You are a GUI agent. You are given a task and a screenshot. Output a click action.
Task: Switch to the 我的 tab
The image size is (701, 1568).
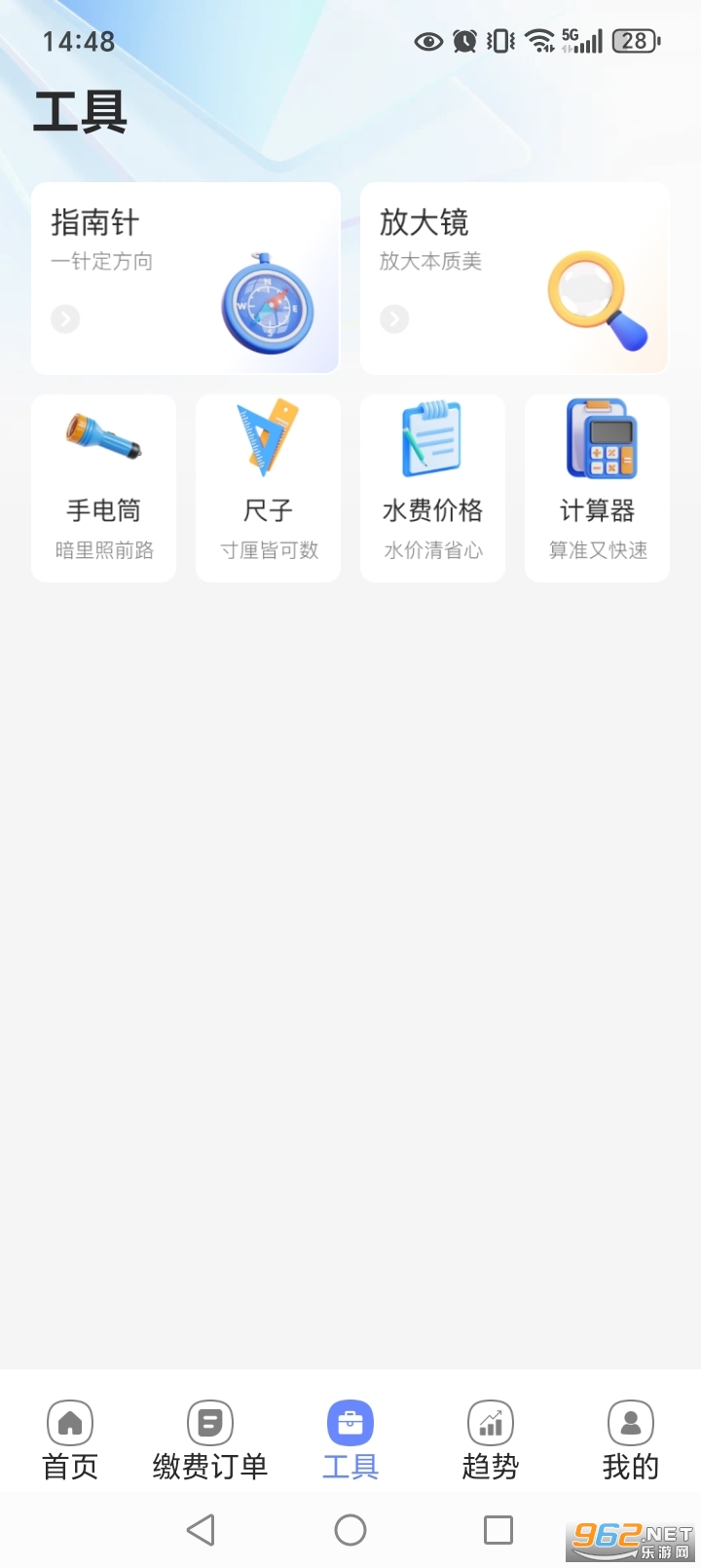point(630,1439)
